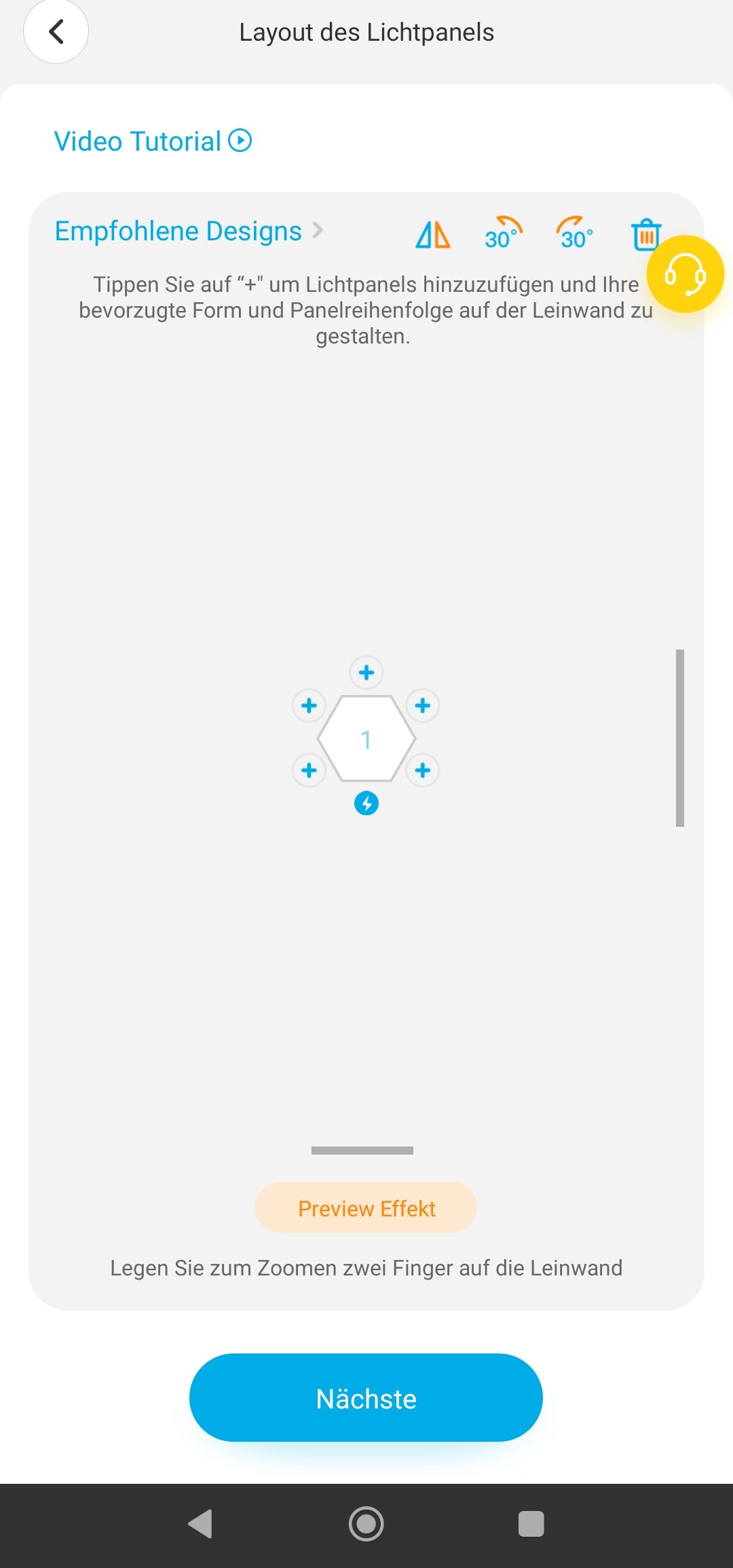Tap the mirror flip layout icon

pyautogui.click(x=432, y=235)
